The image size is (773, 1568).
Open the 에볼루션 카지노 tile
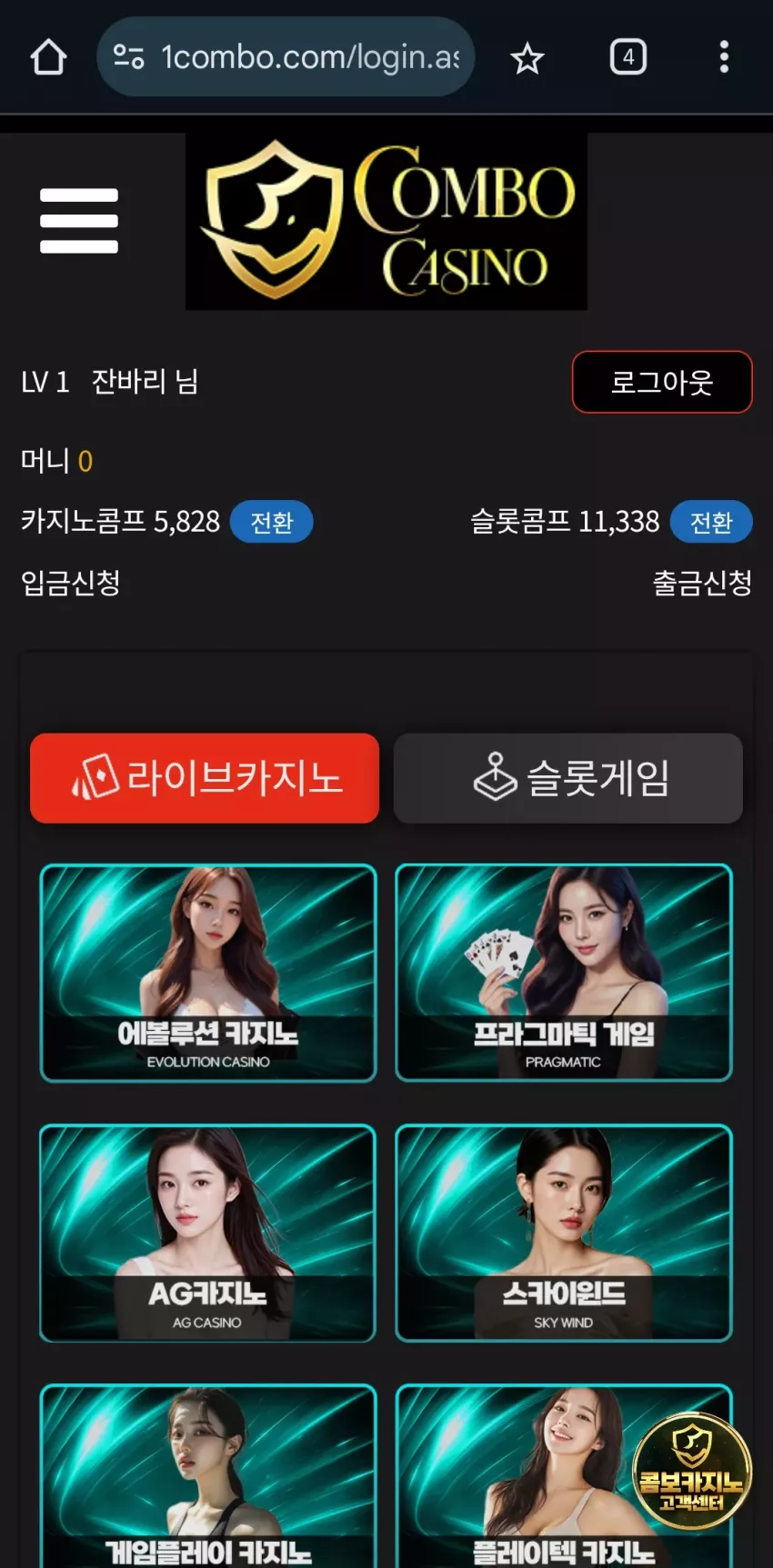tap(208, 973)
